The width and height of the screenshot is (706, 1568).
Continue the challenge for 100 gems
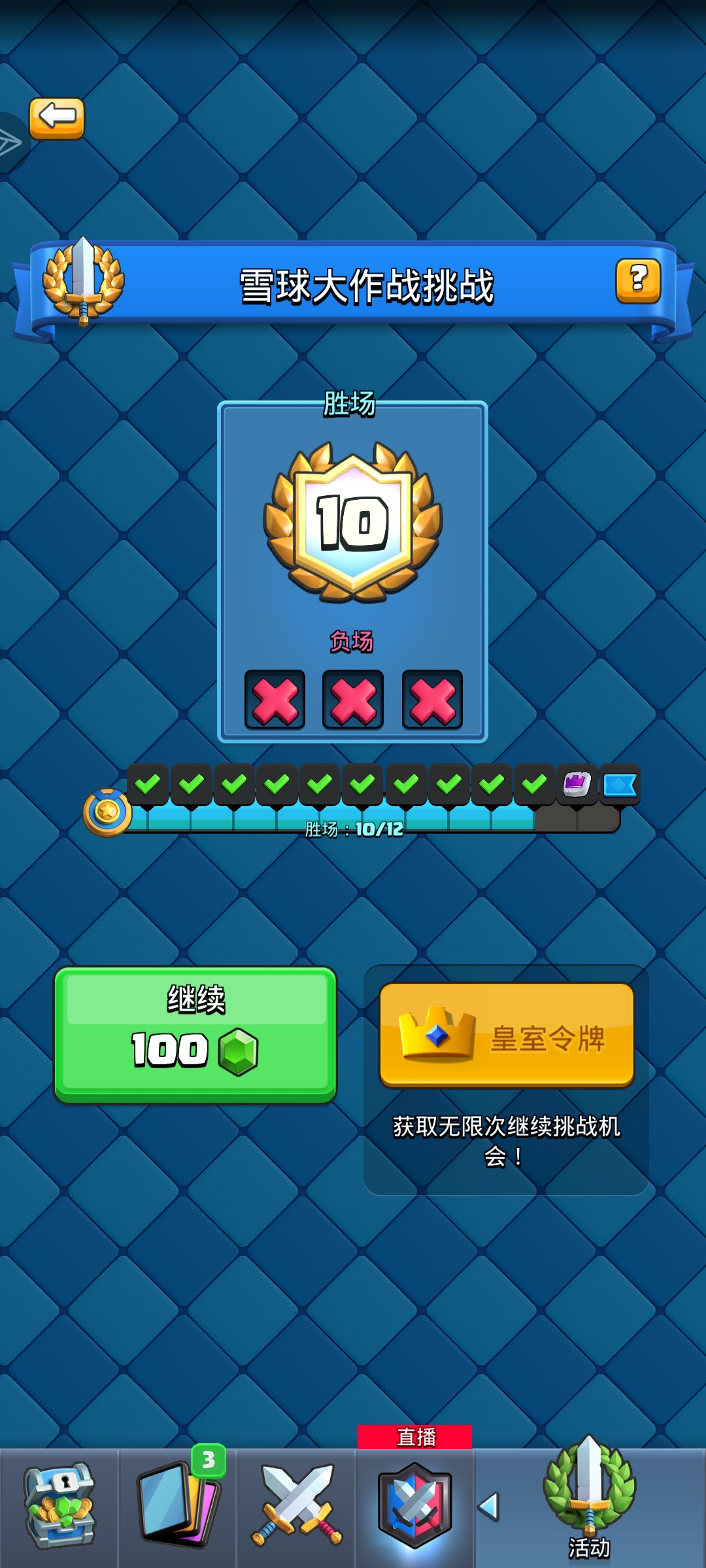[195, 1035]
